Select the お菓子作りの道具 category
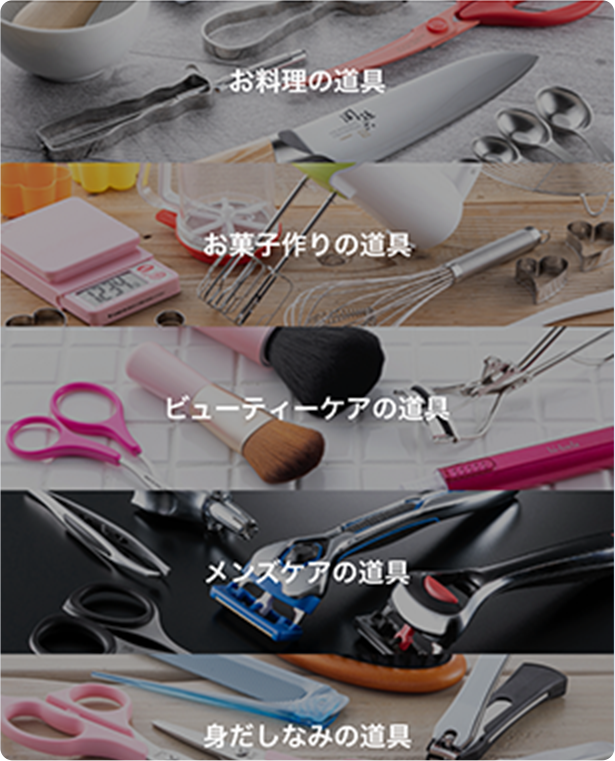 click(x=307, y=245)
